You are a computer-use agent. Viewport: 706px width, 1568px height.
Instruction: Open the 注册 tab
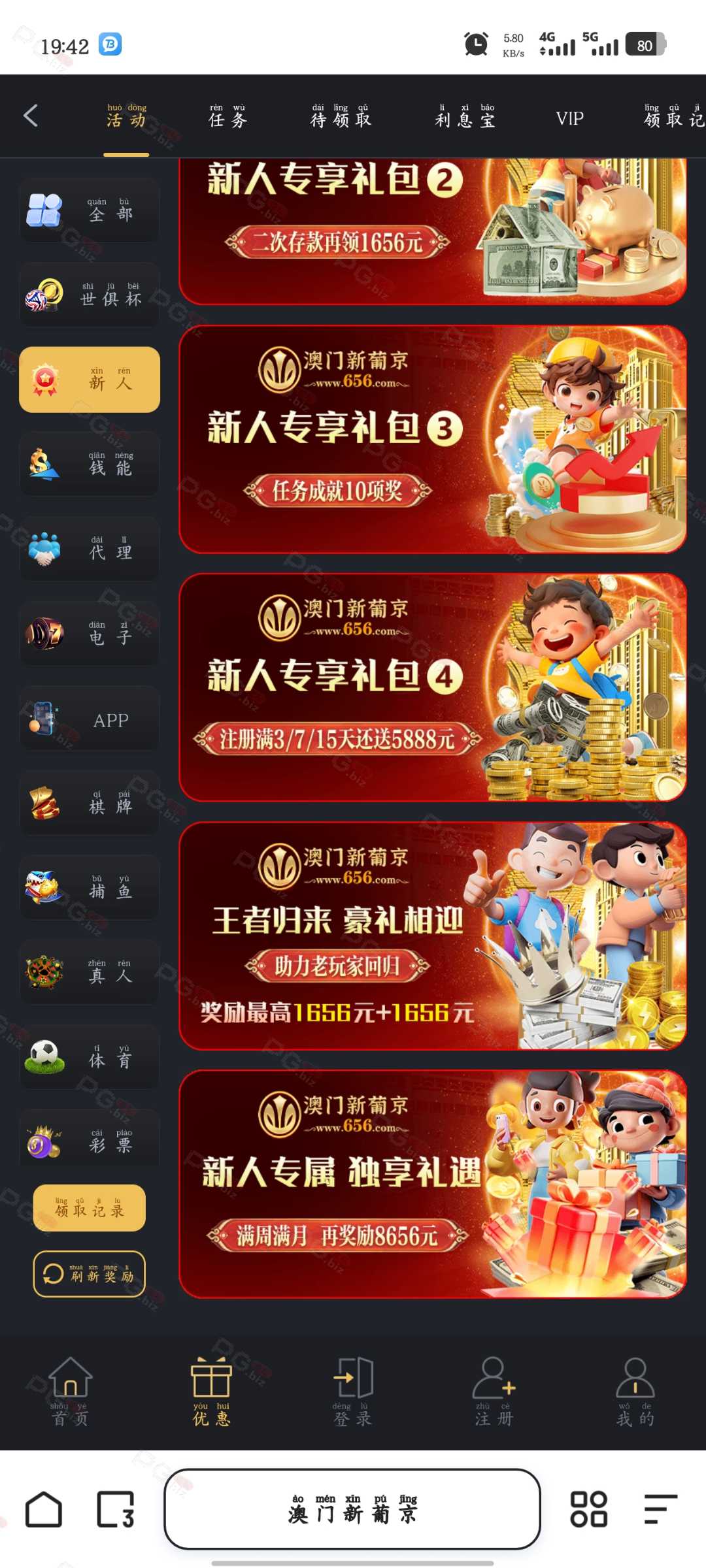pyautogui.click(x=494, y=1392)
